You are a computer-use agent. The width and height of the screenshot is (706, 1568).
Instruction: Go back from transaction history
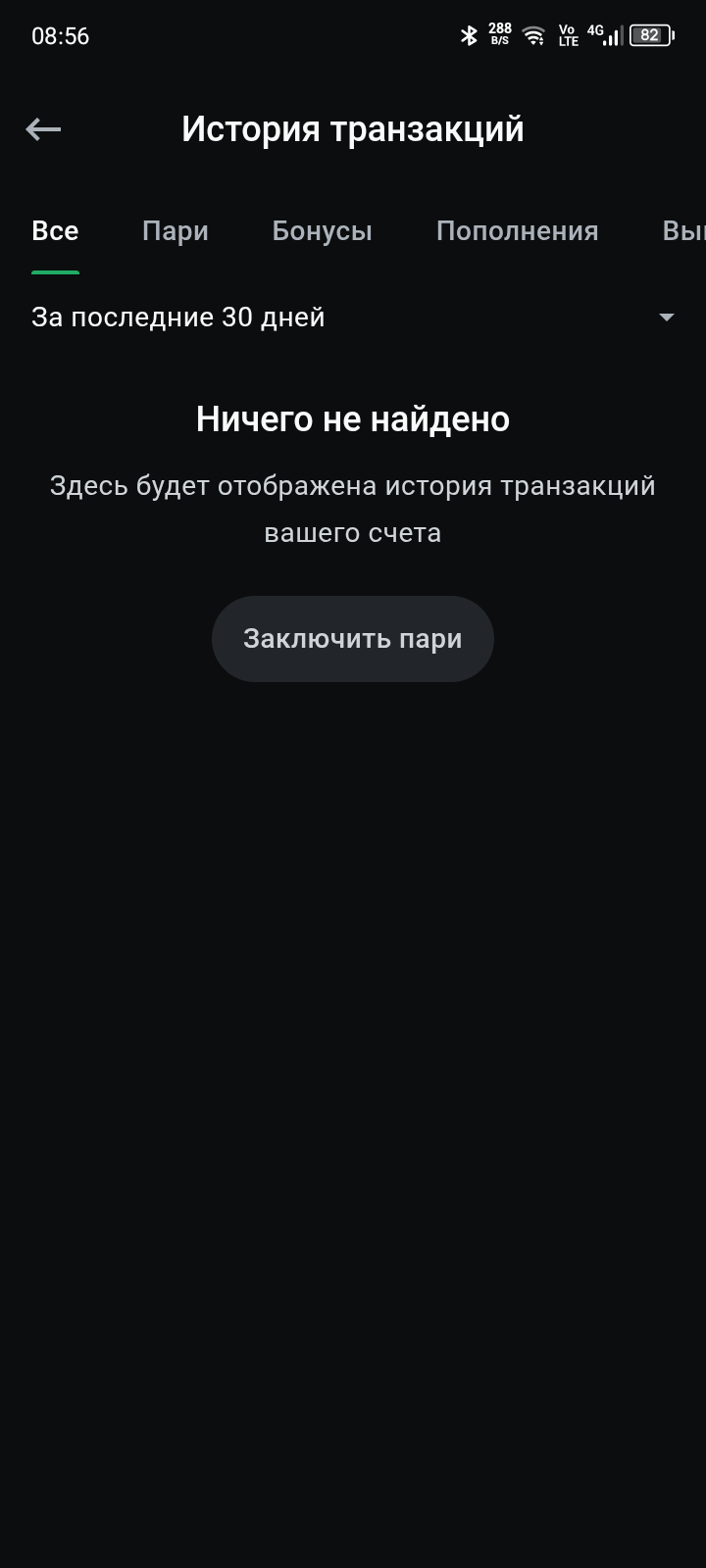coord(43,129)
